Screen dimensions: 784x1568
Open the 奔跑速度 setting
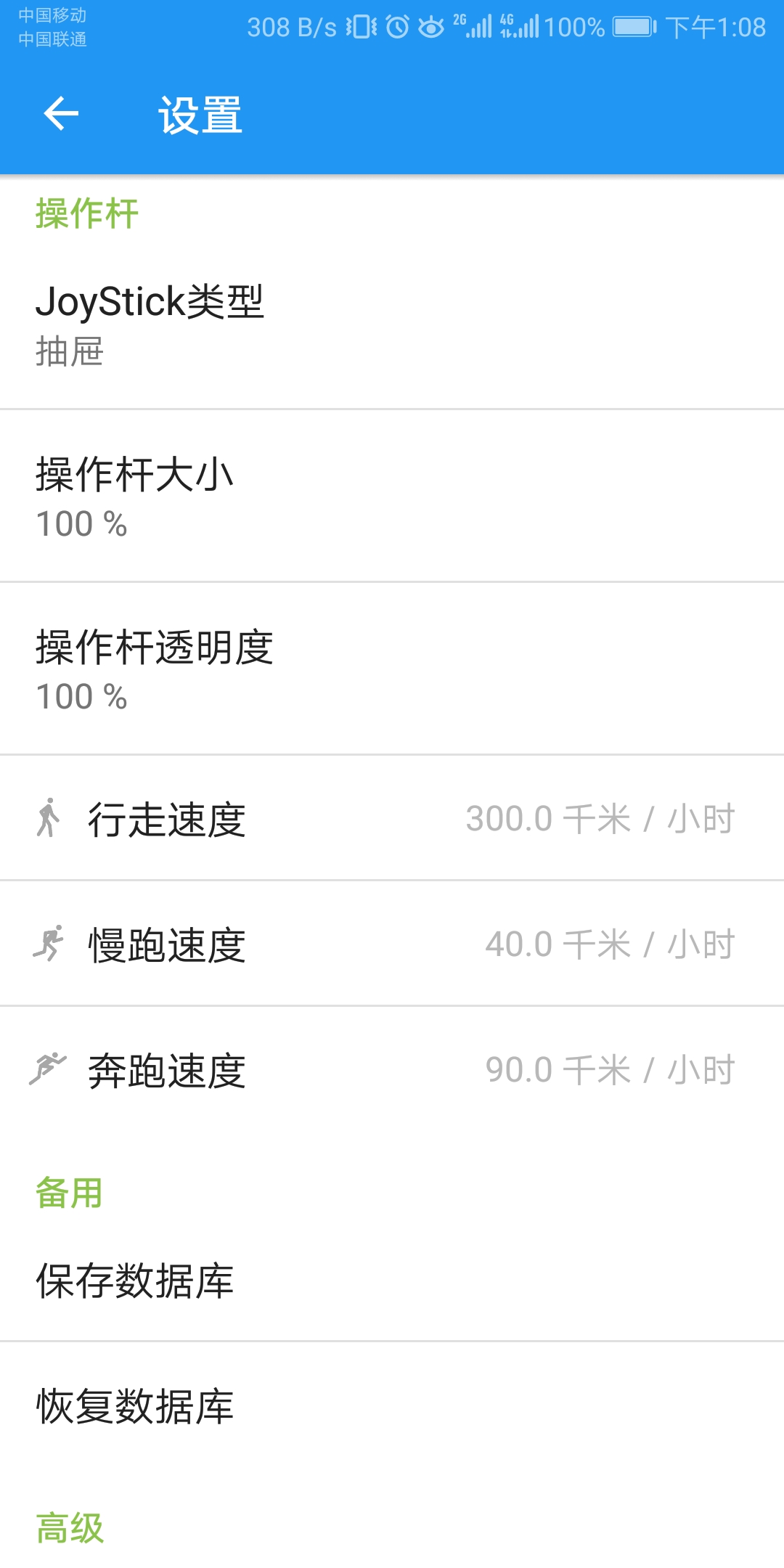(x=392, y=1069)
